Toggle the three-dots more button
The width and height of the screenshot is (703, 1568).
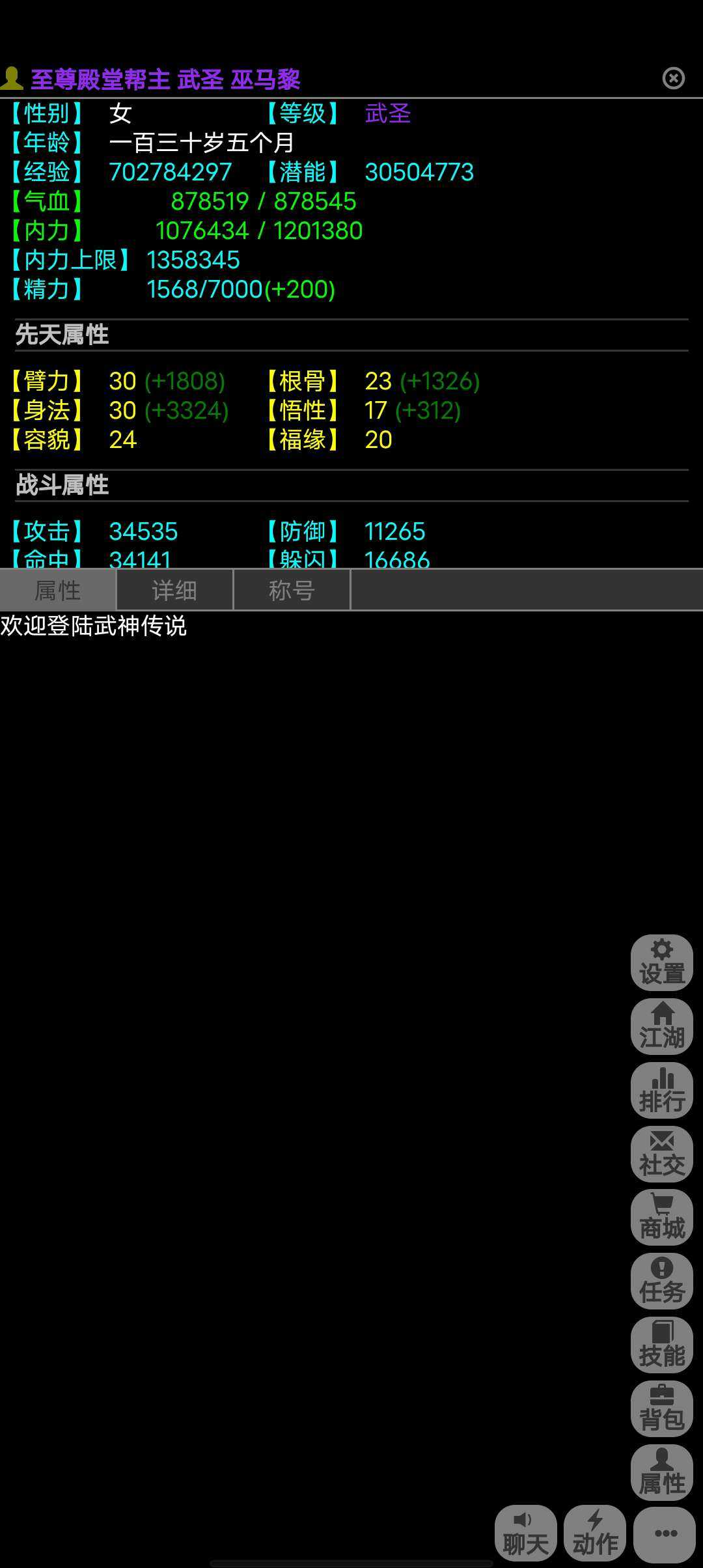pyautogui.click(x=665, y=1533)
